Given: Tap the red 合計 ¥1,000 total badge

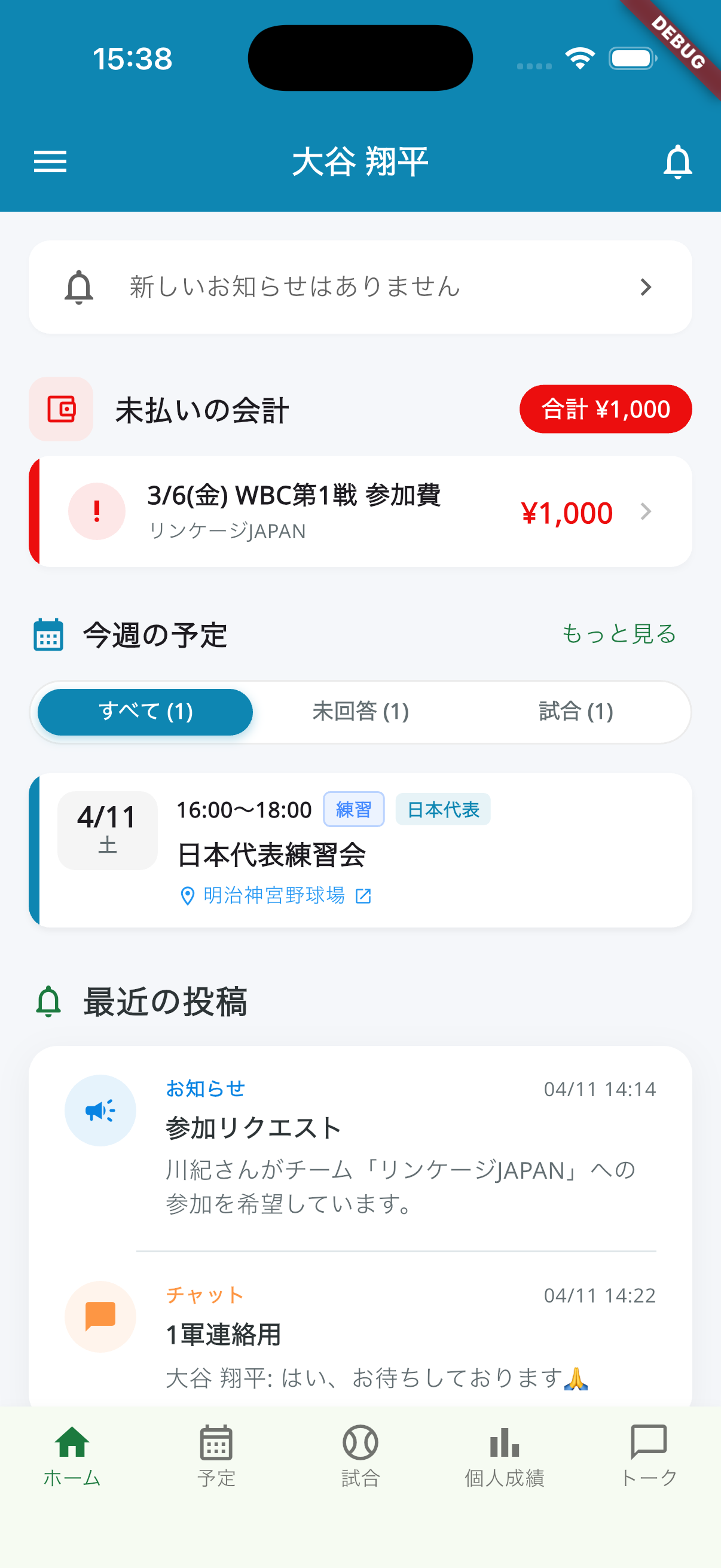Looking at the screenshot, I should 605,408.
